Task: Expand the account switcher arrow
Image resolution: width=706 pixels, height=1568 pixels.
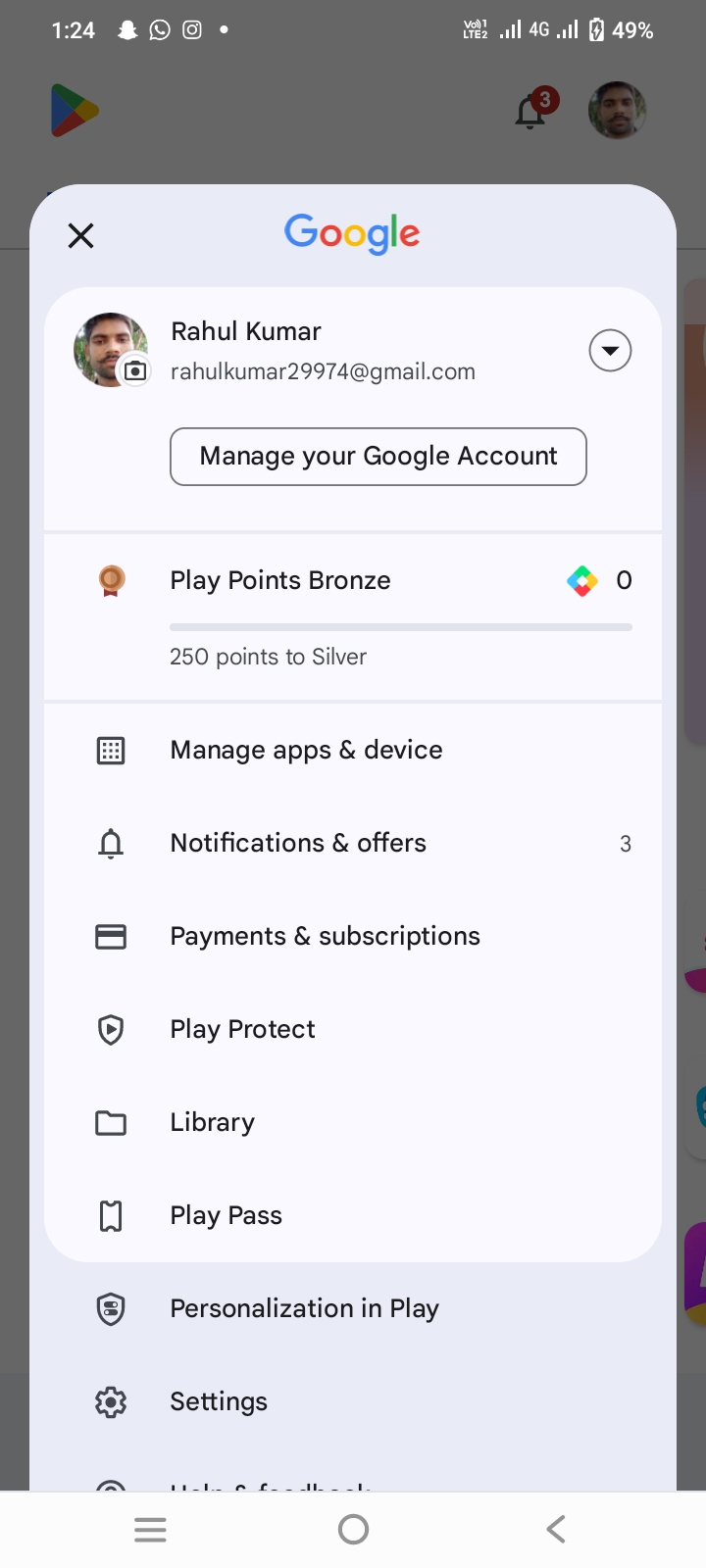Action: tap(610, 351)
